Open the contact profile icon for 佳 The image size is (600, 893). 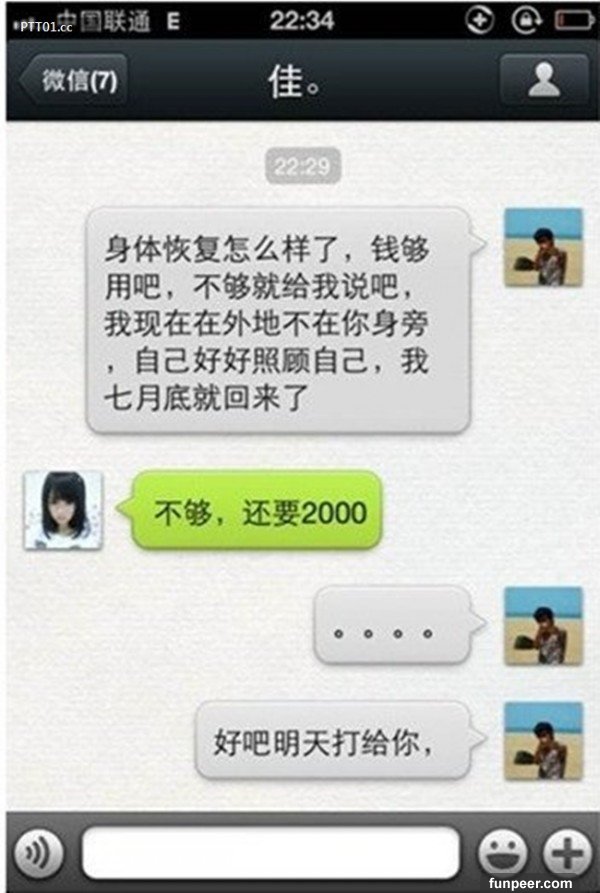[543, 81]
